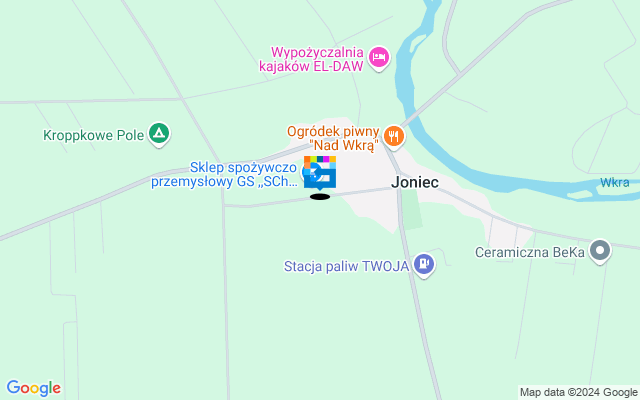640x400 pixels.
Task: Open the Ogródek piwny "Nad Wkrą" restaurant marker
Action: (394, 134)
